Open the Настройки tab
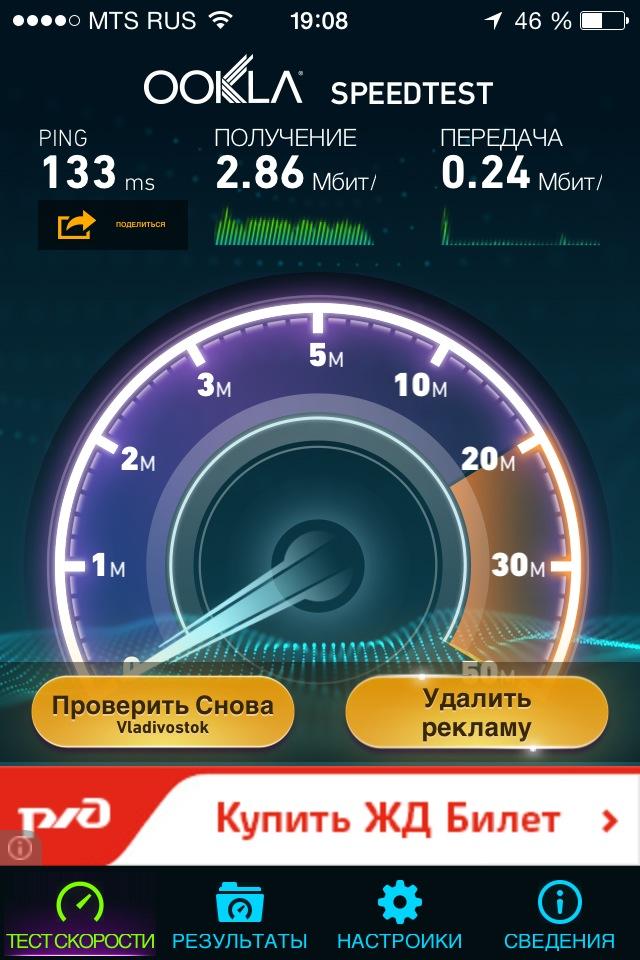The width and height of the screenshot is (640, 960). (x=399, y=915)
